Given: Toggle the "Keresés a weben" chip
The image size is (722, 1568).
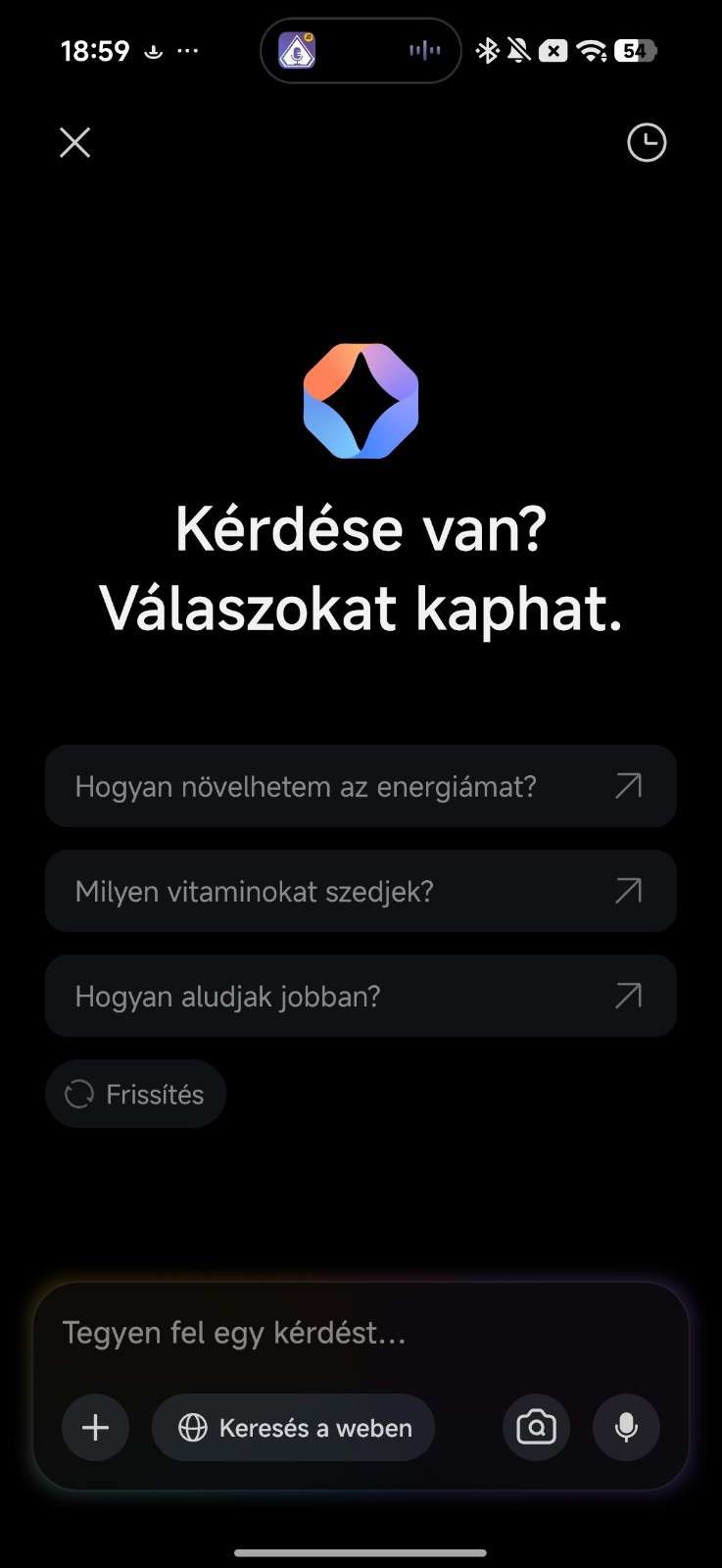Looking at the screenshot, I should click(x=294, y=1428).
